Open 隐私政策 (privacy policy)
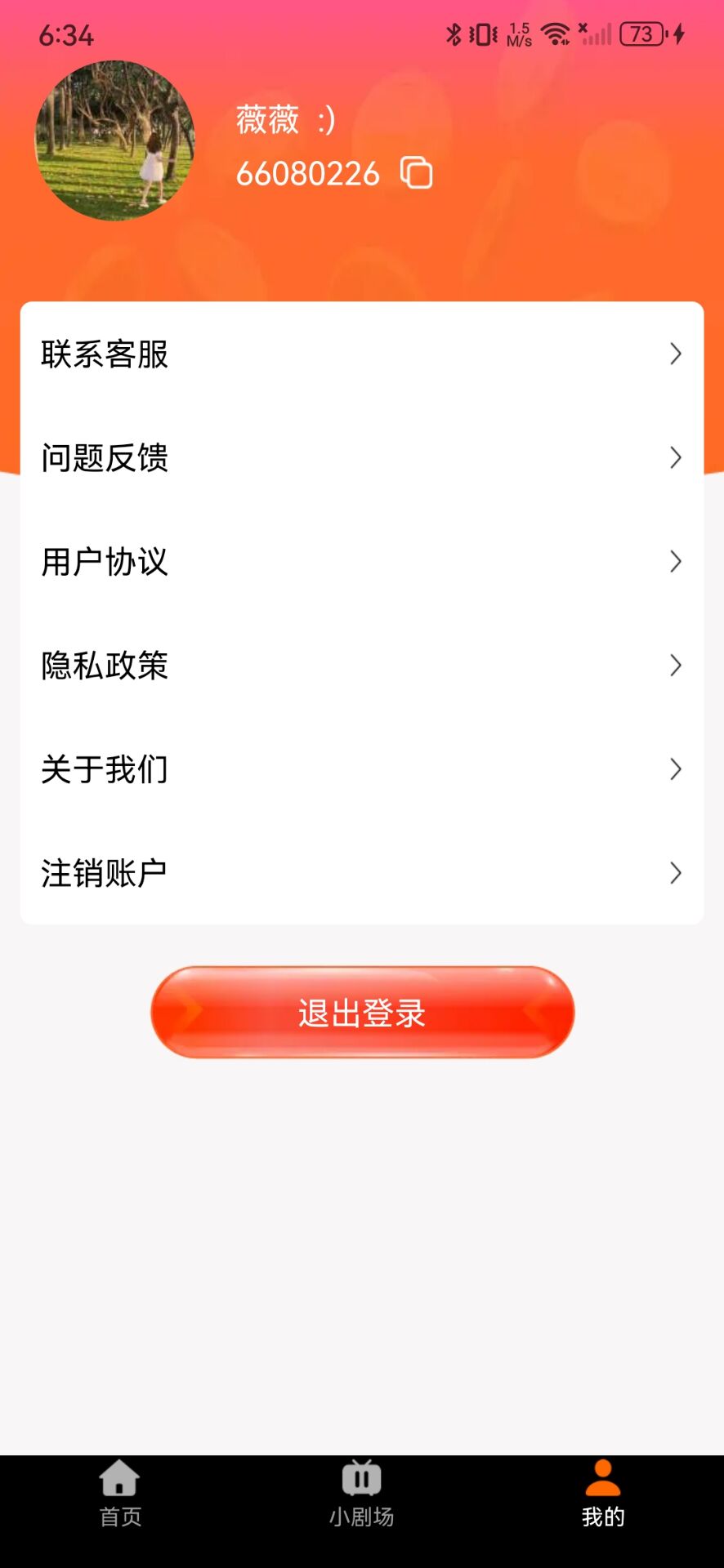724x1568 pixels. 361,665
